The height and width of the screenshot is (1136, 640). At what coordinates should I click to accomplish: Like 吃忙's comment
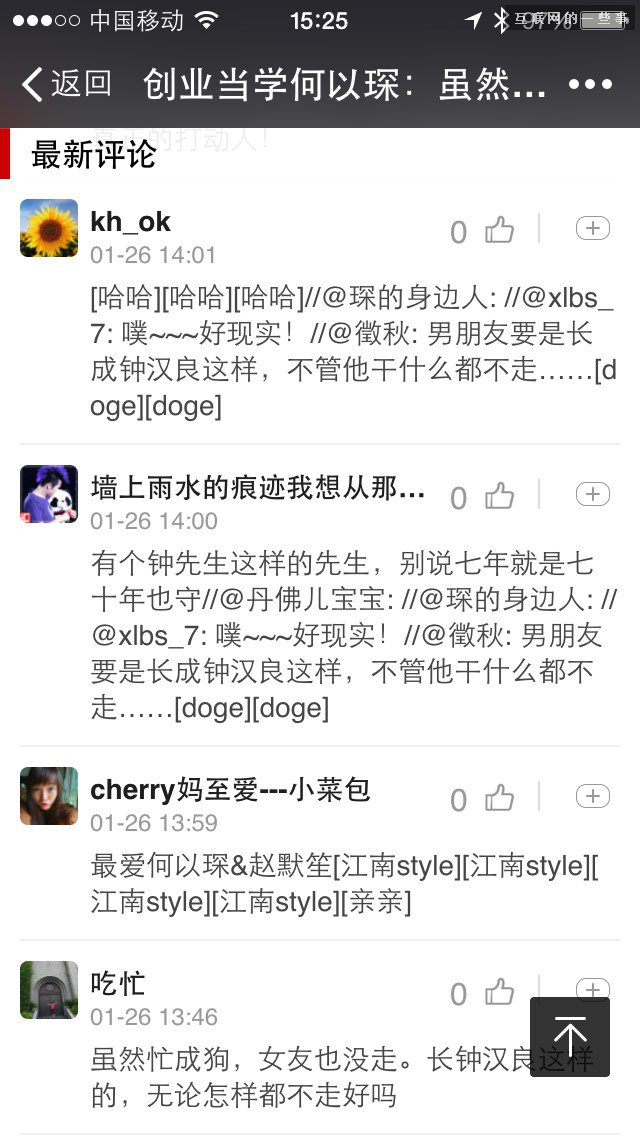tap(499, 992)
